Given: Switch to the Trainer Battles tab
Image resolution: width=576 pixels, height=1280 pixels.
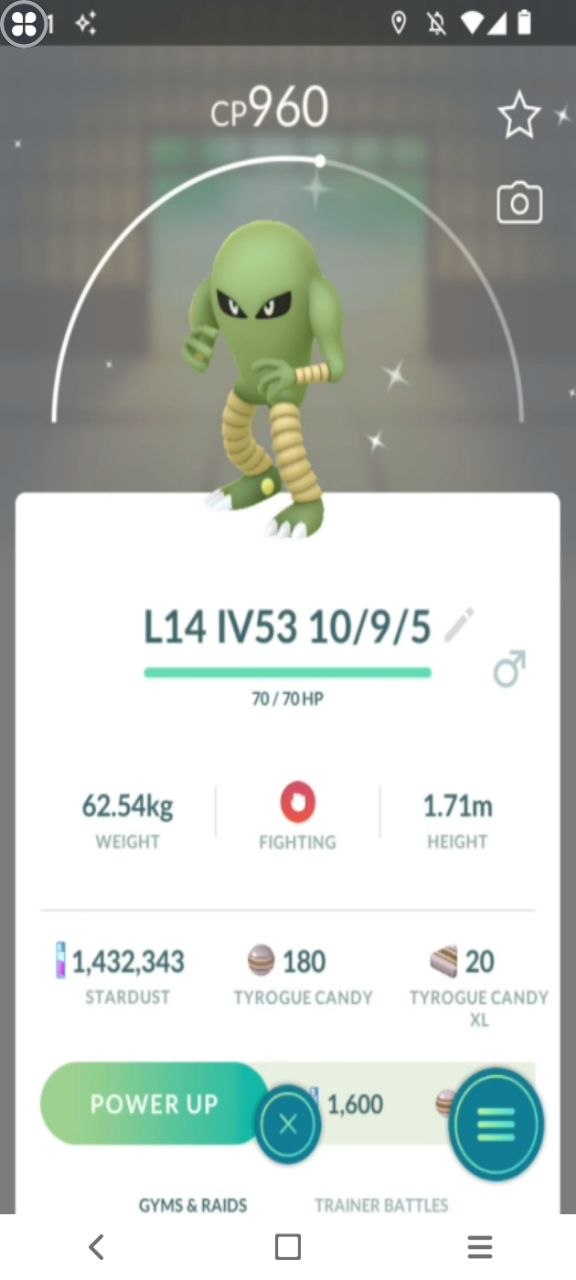Looking at the screenshot, I should click(x=381, y=1205).
